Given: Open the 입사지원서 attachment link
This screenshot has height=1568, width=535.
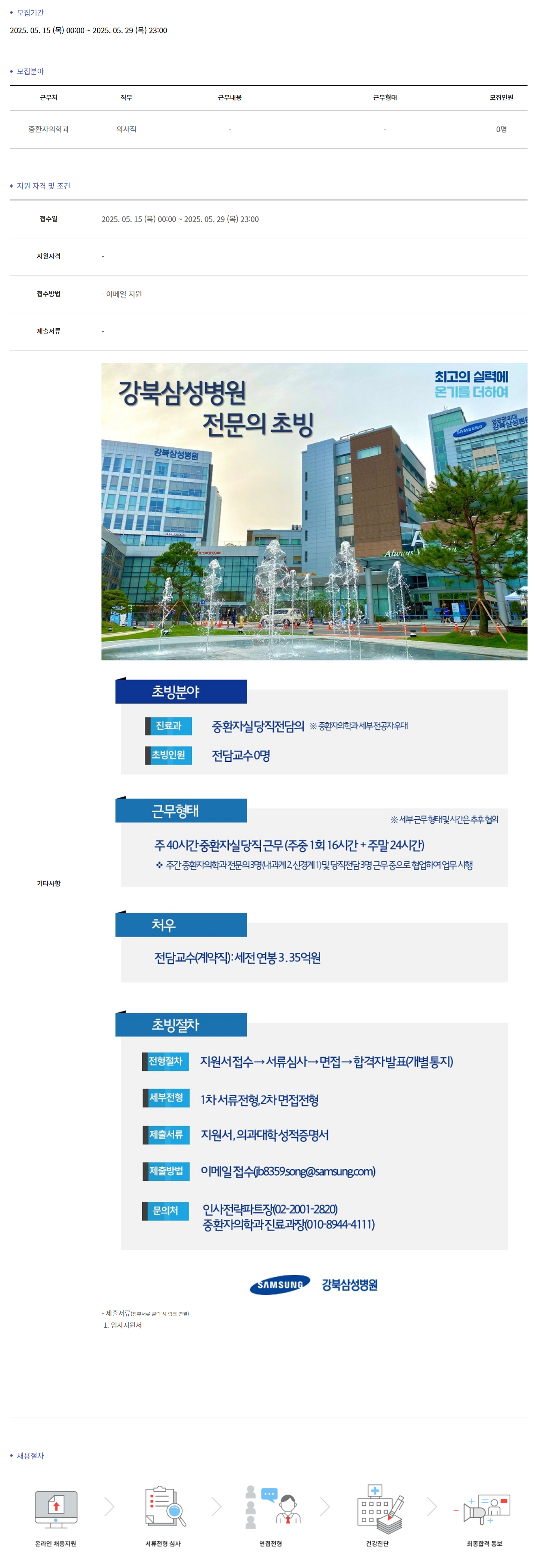Looking at the screenshot, I should tap(126, 1324).
